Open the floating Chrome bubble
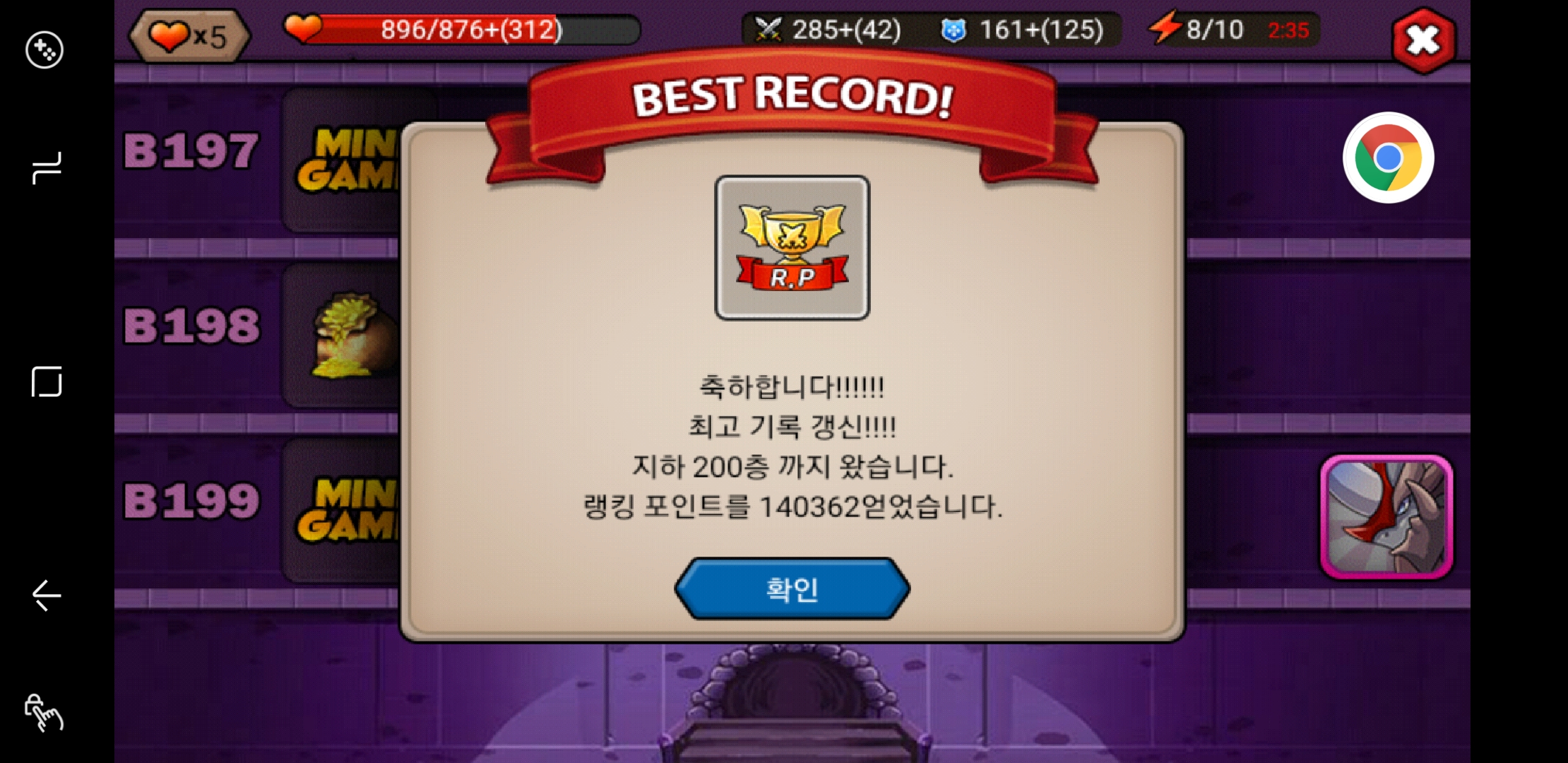 pos(1388,158)
